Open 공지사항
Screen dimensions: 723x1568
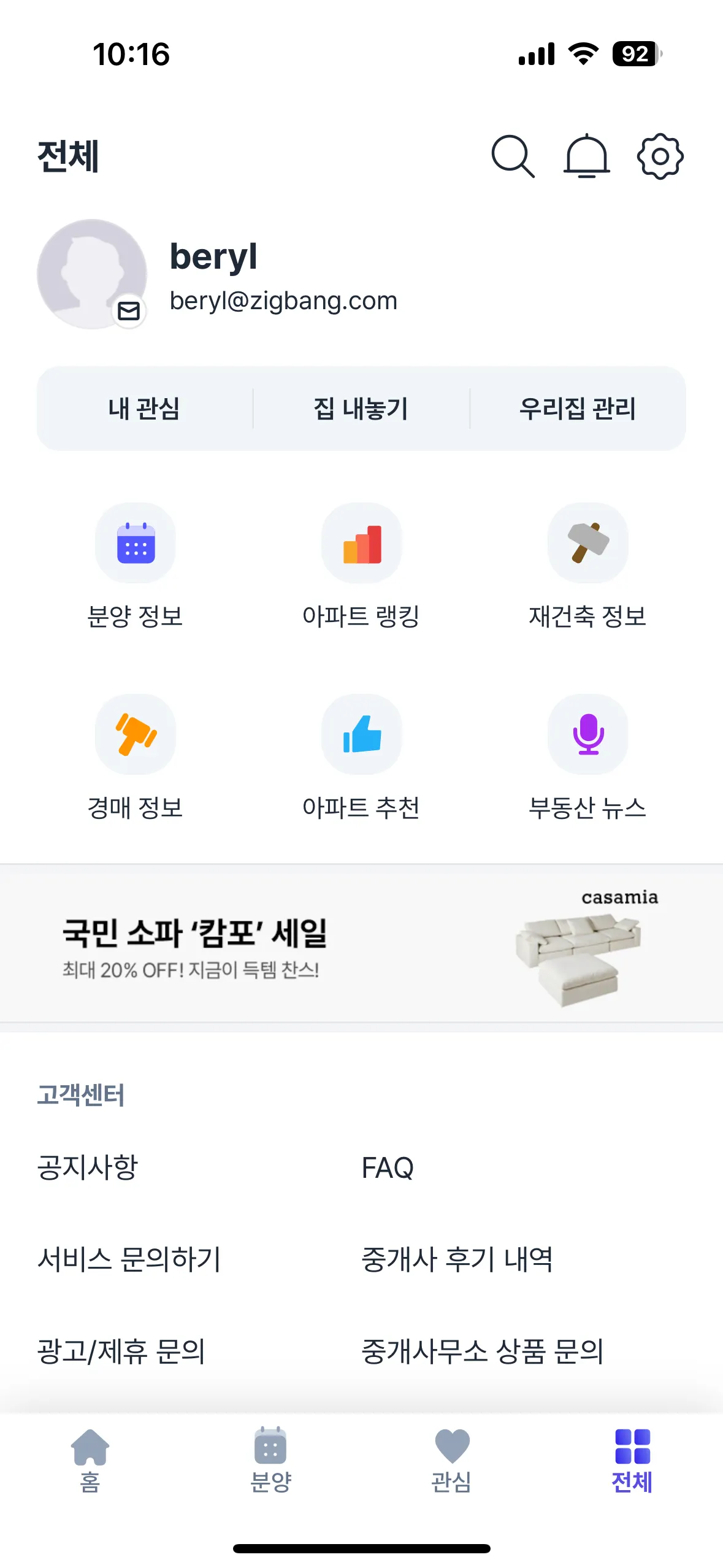(x=88, y=1167)
